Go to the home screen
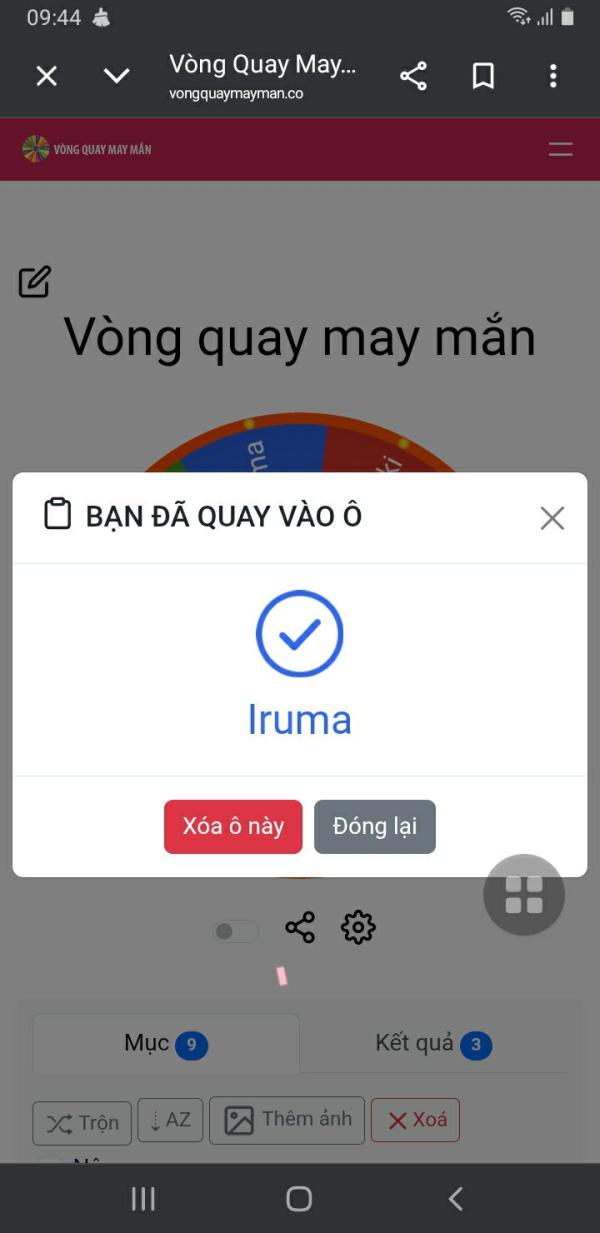The width and height of the screenshot is (600, 1233). [x=299, y=1198]
